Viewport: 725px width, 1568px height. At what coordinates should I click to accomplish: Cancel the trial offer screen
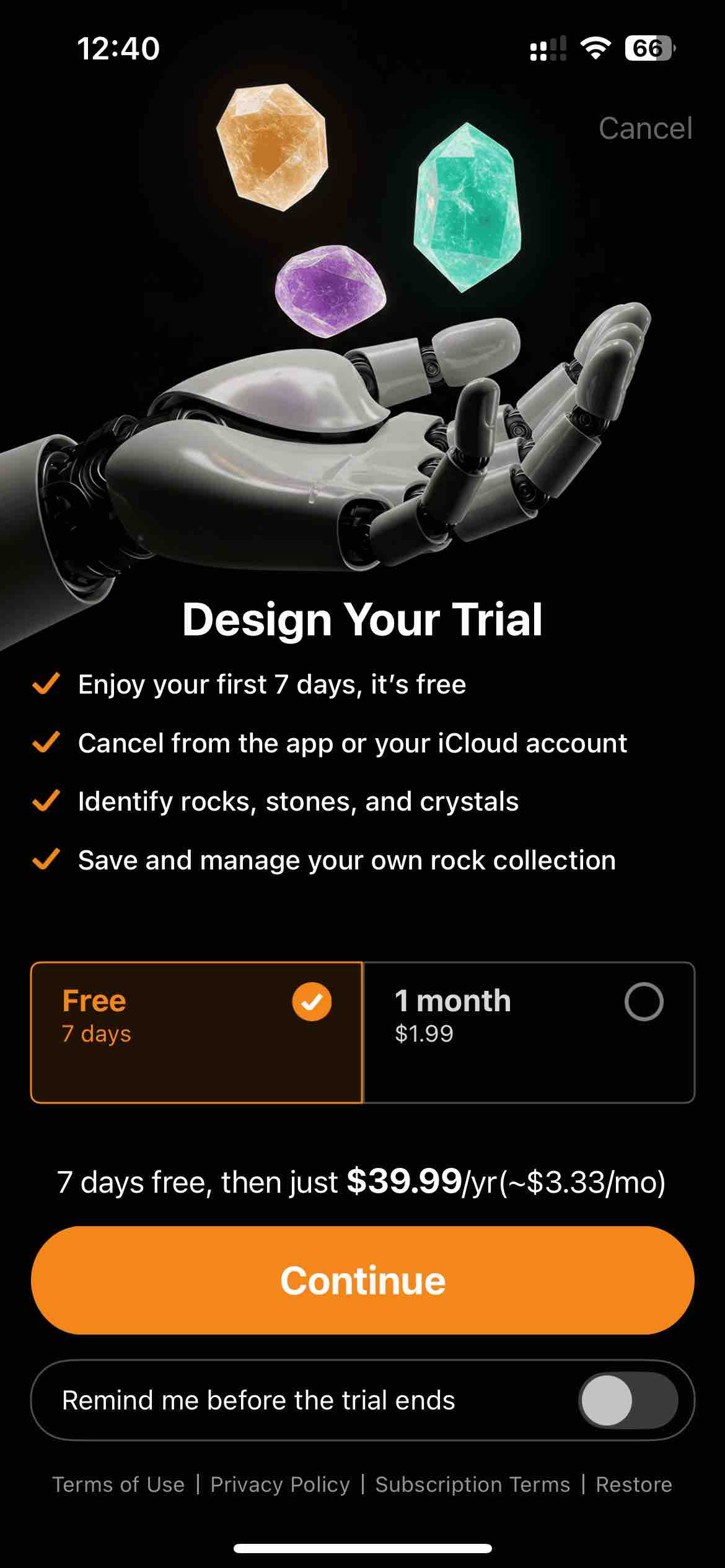tap(645, 129)
